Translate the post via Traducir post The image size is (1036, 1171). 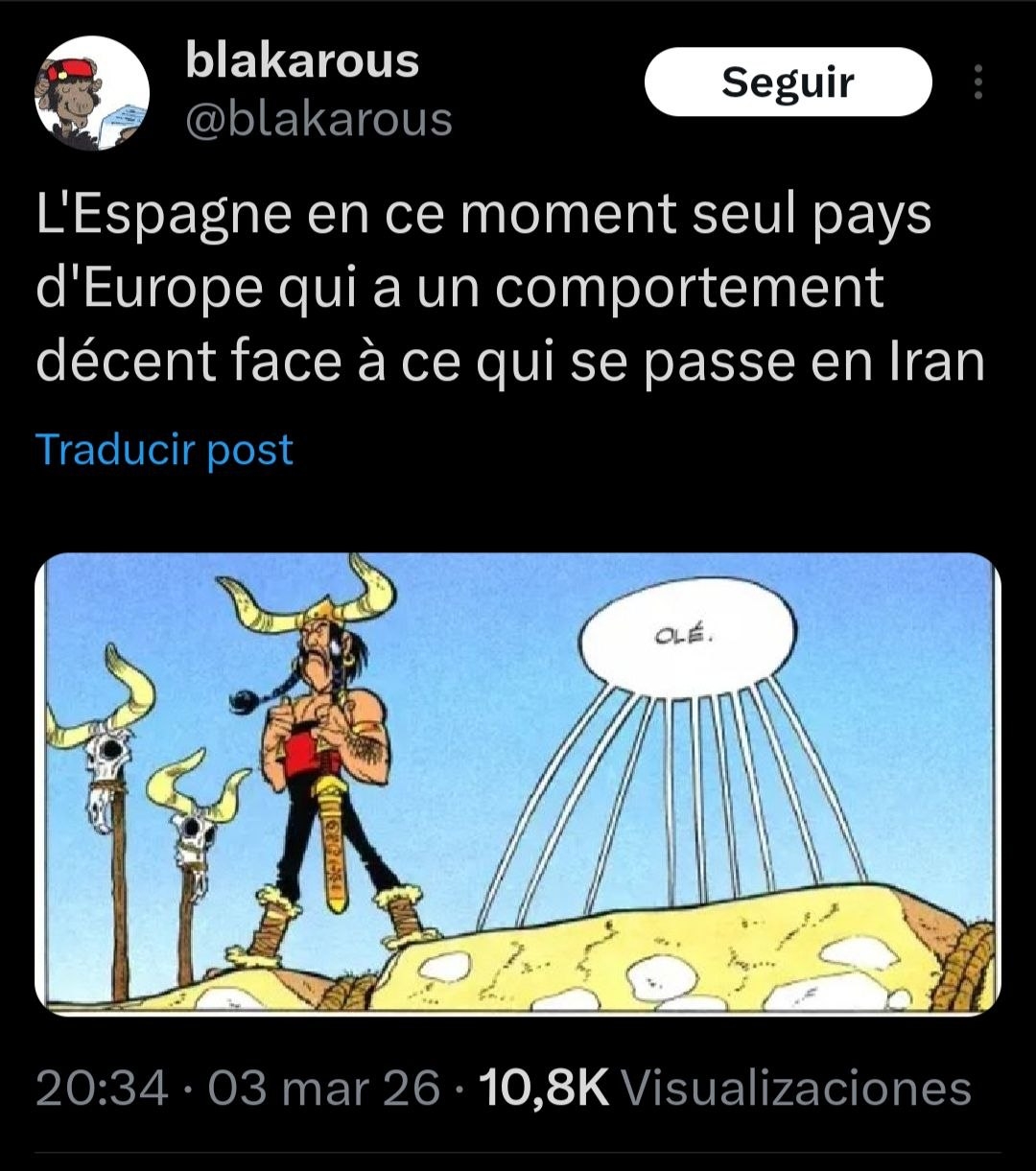point(164,450)
